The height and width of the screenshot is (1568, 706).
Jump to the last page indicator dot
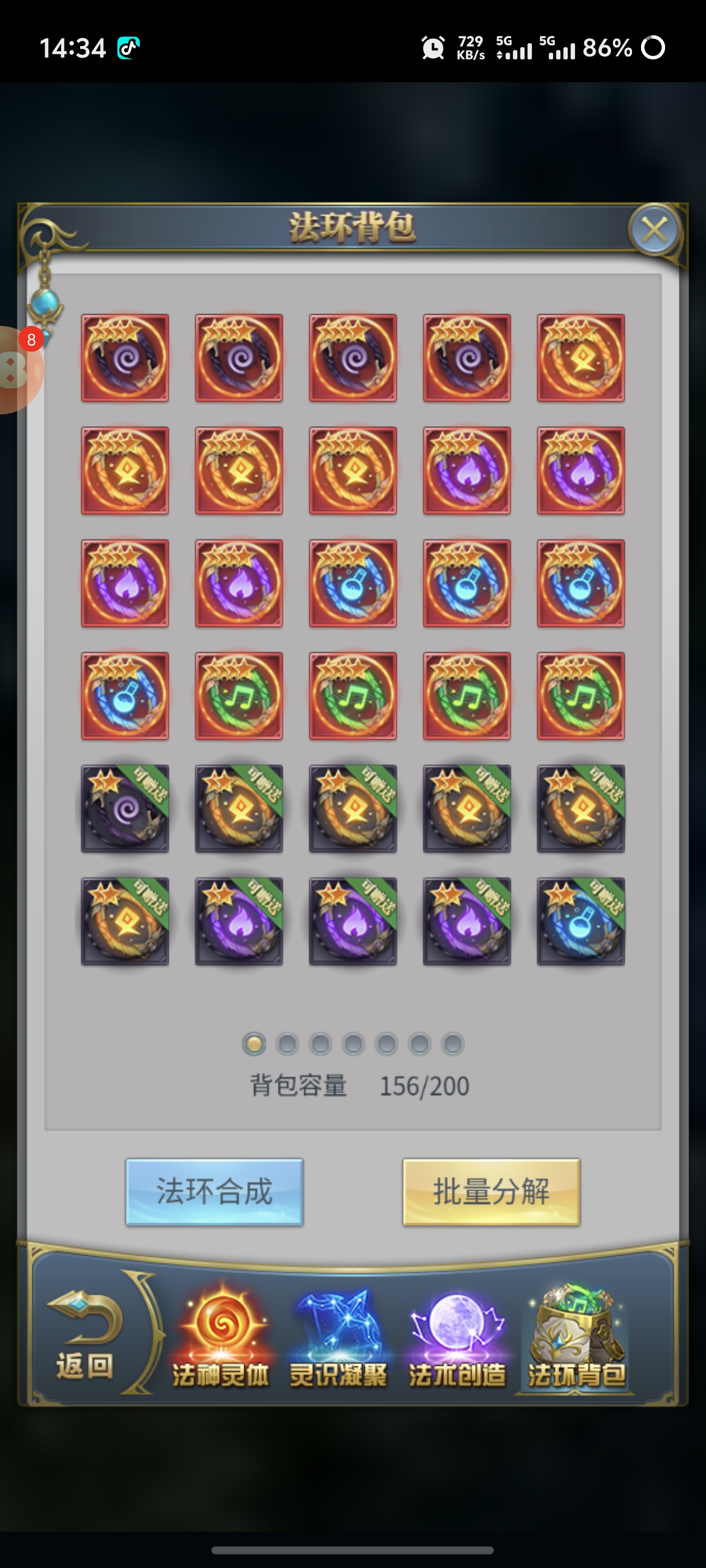453,1044
